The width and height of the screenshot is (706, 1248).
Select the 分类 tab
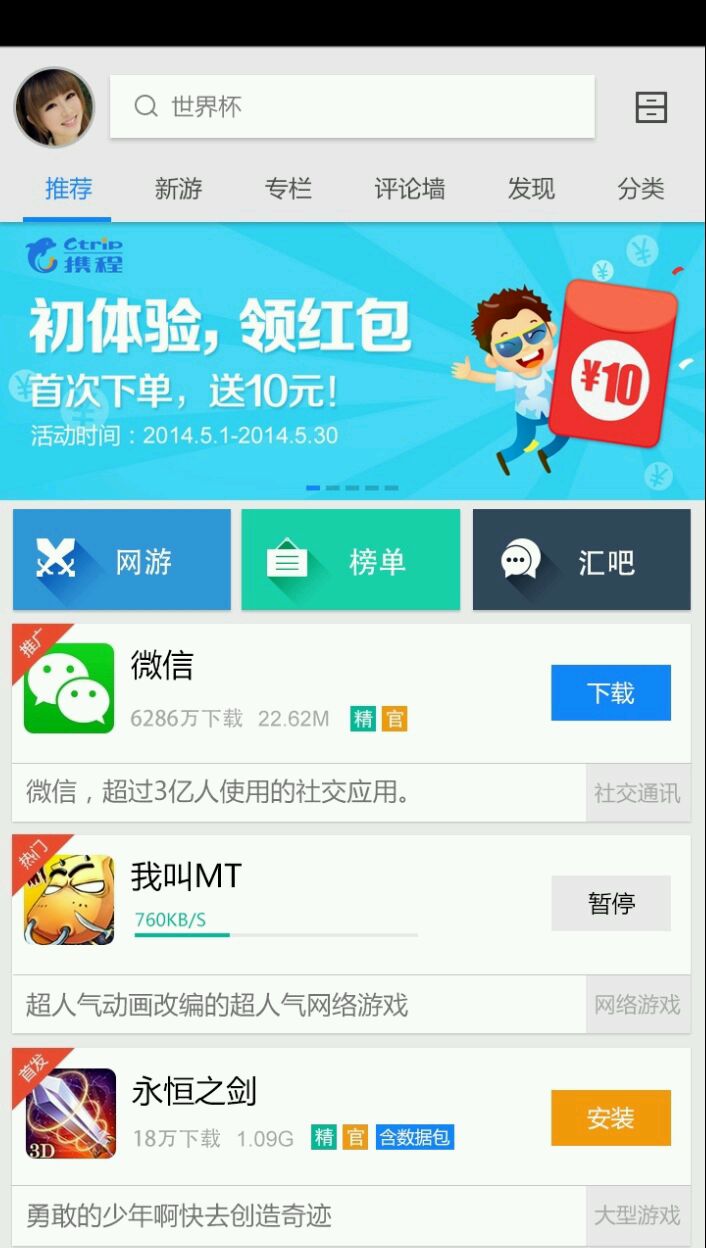(641, 188)
